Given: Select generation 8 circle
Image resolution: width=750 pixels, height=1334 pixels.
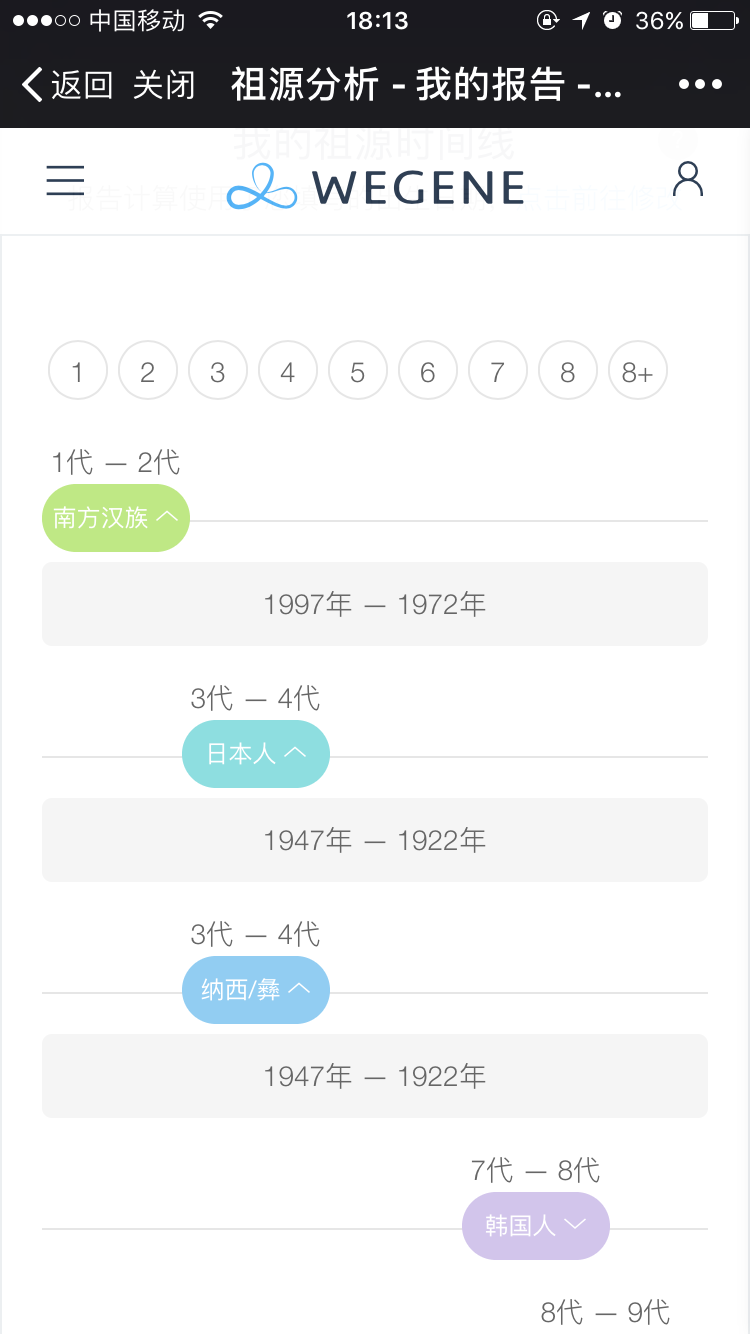Looking at the screenshot, I should [x=568, y=372].
